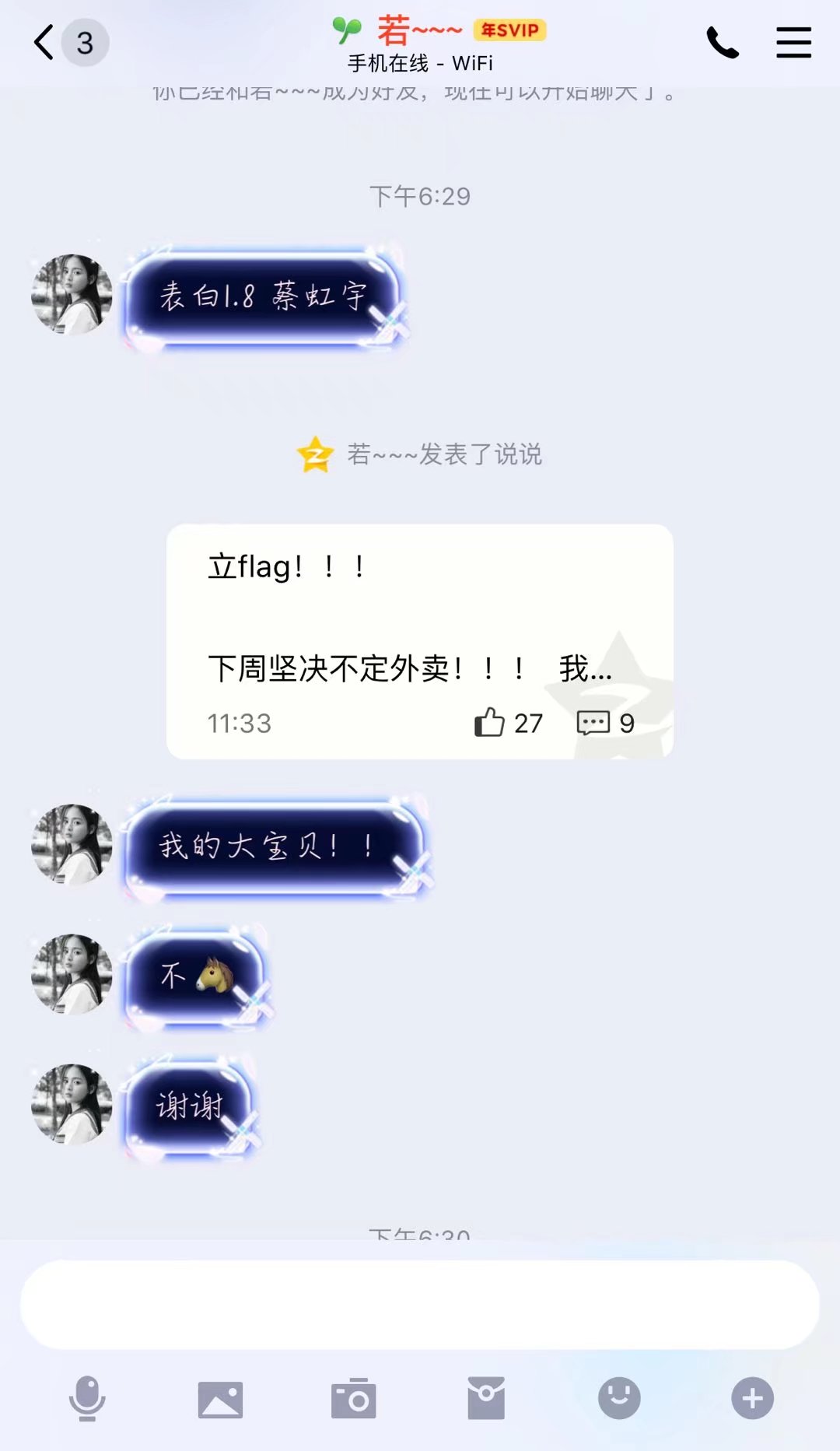Go back to the message list
Screen dimensions: 840x1451
[x=45, y=42]
